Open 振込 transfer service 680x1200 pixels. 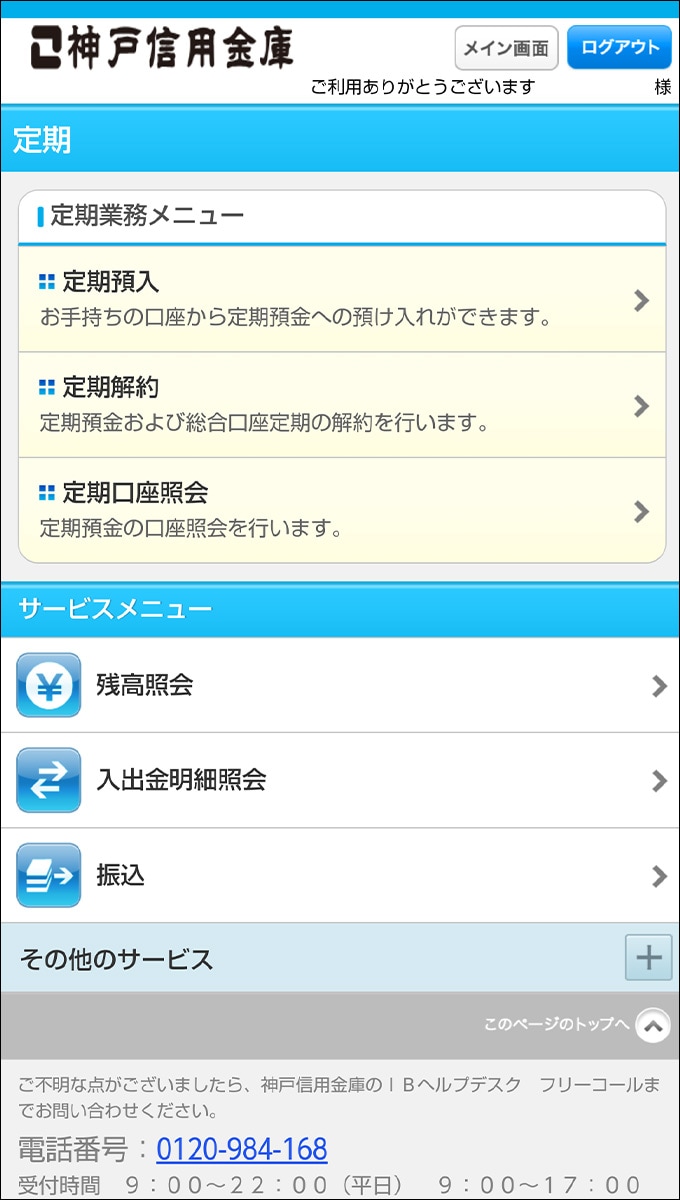(340, 875)
